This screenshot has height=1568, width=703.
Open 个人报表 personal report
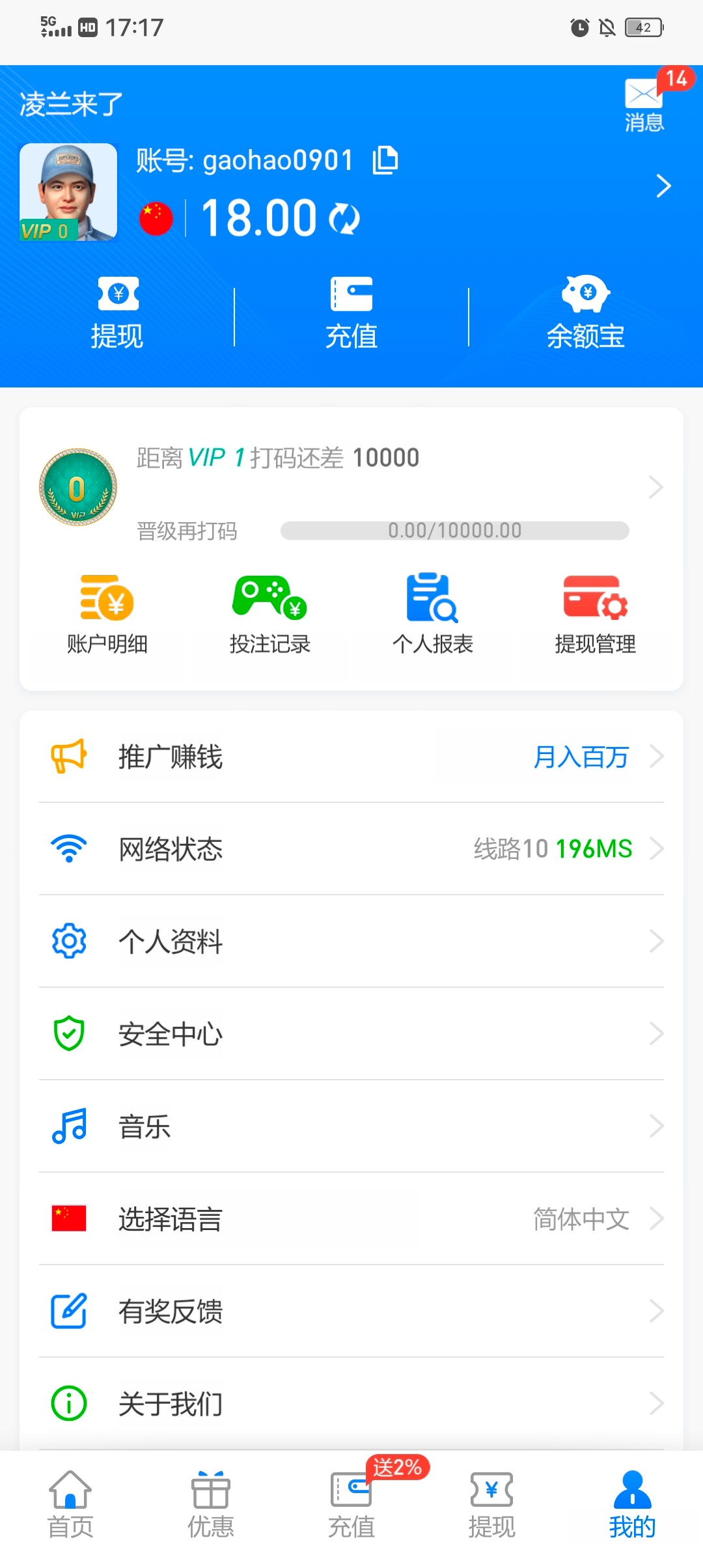click(432, 615)
